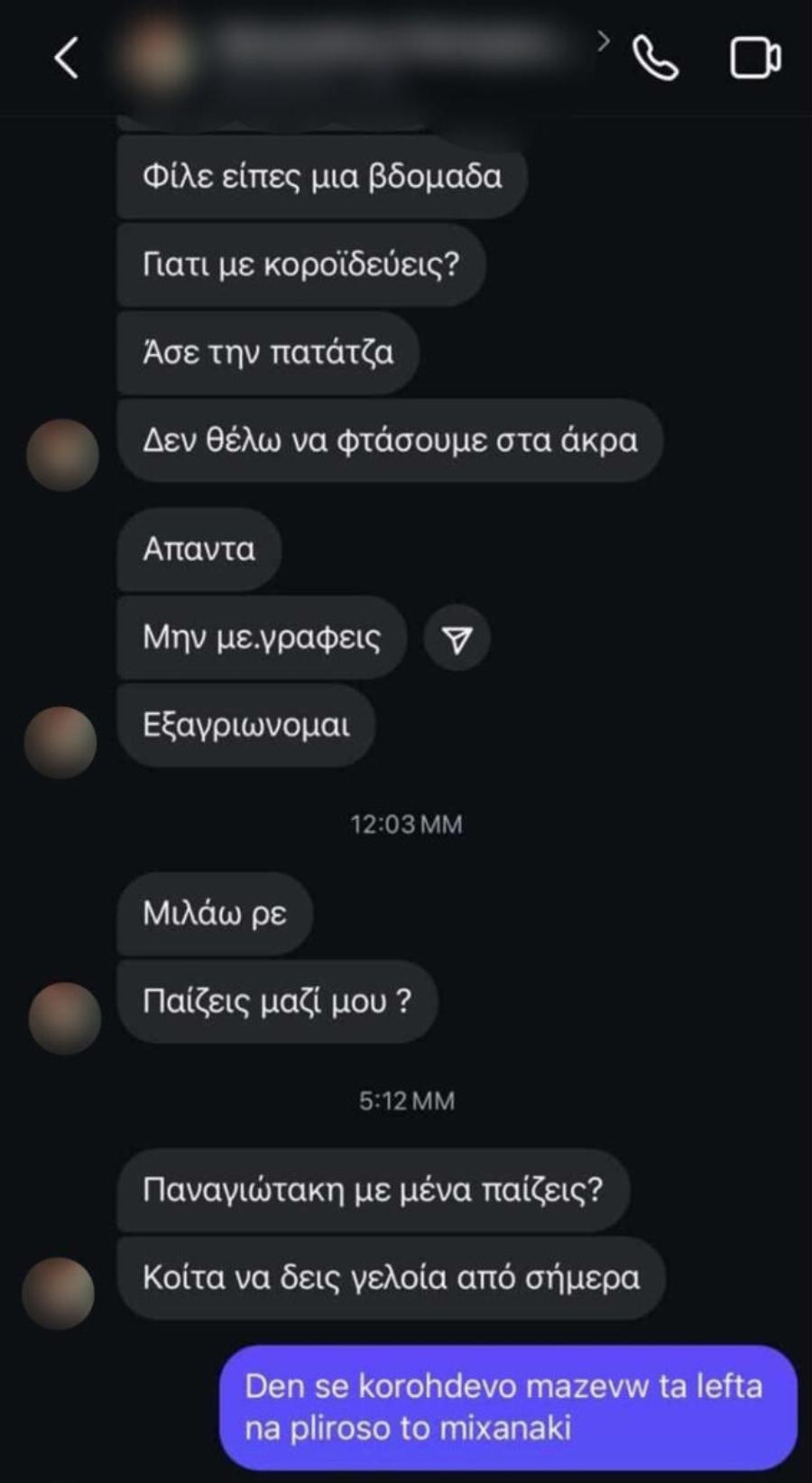Tap the avatar next to 'Δεν θέλω να φτάσουμε'
Viewport: 812px width, 1483px height.
point(63,455)
